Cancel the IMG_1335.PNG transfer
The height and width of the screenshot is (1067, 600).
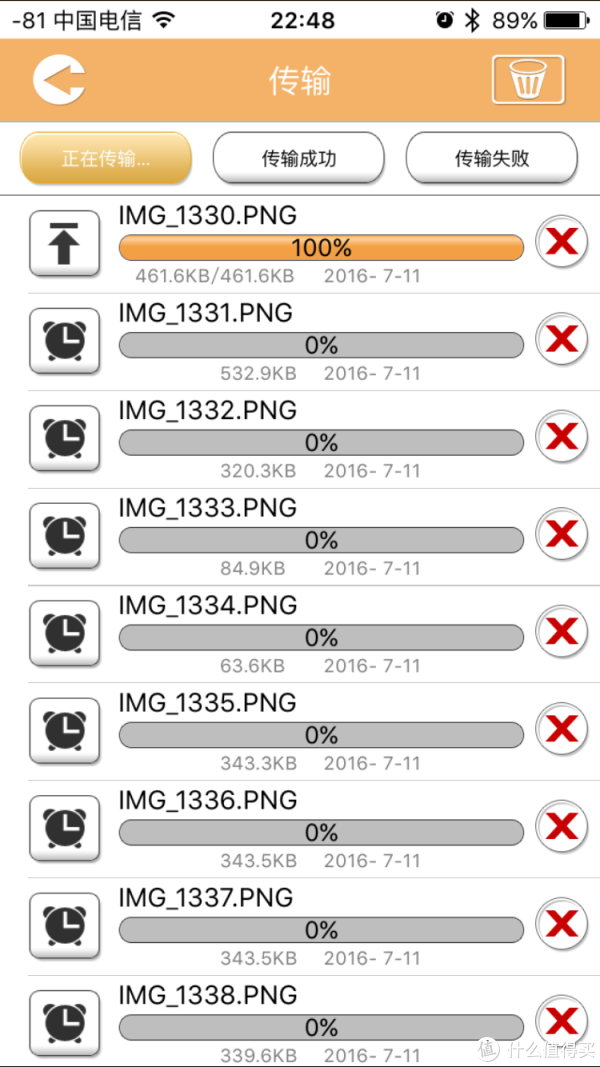point(562,727)
